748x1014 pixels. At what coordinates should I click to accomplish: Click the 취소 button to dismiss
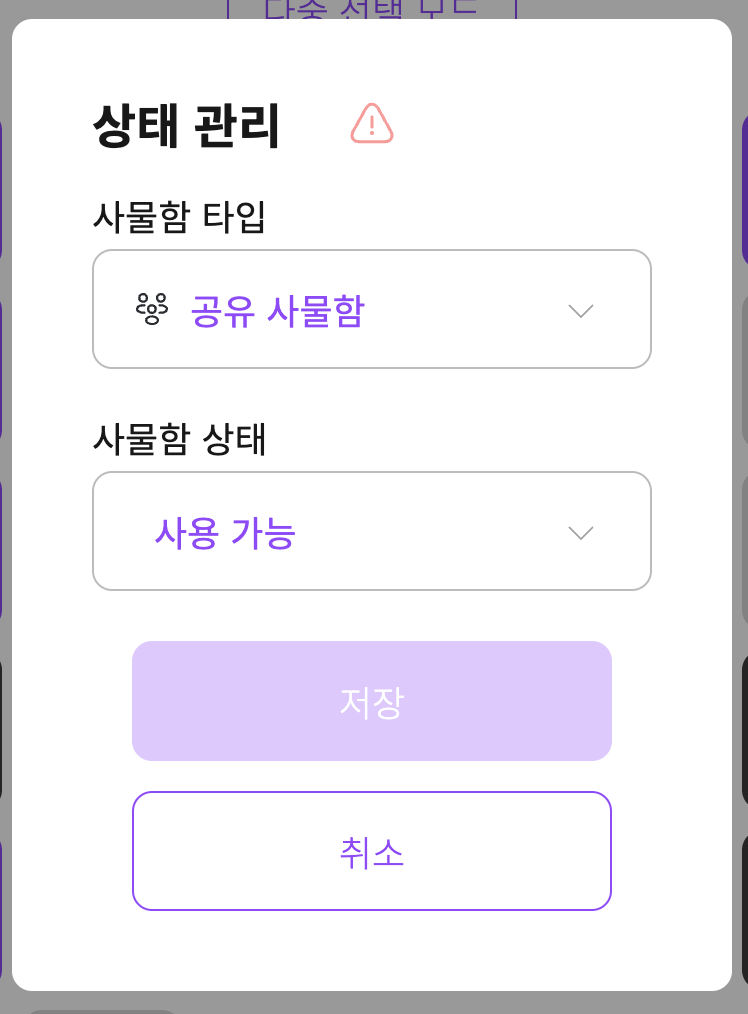pyautogui.click(x=372, y=851)
